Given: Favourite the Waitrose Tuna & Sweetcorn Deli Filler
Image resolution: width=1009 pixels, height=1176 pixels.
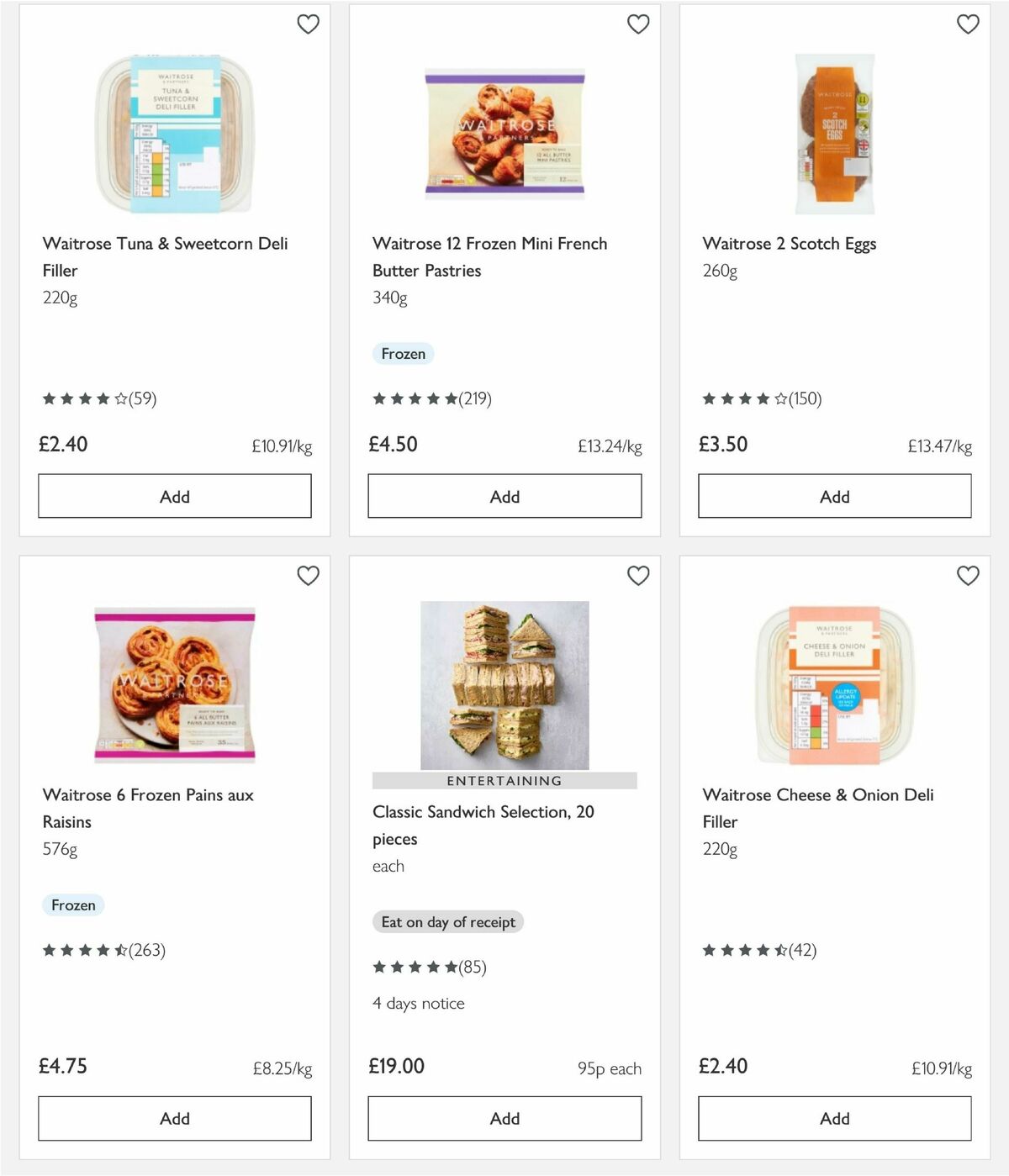Looking at the screenshot, I should [308, 24].
